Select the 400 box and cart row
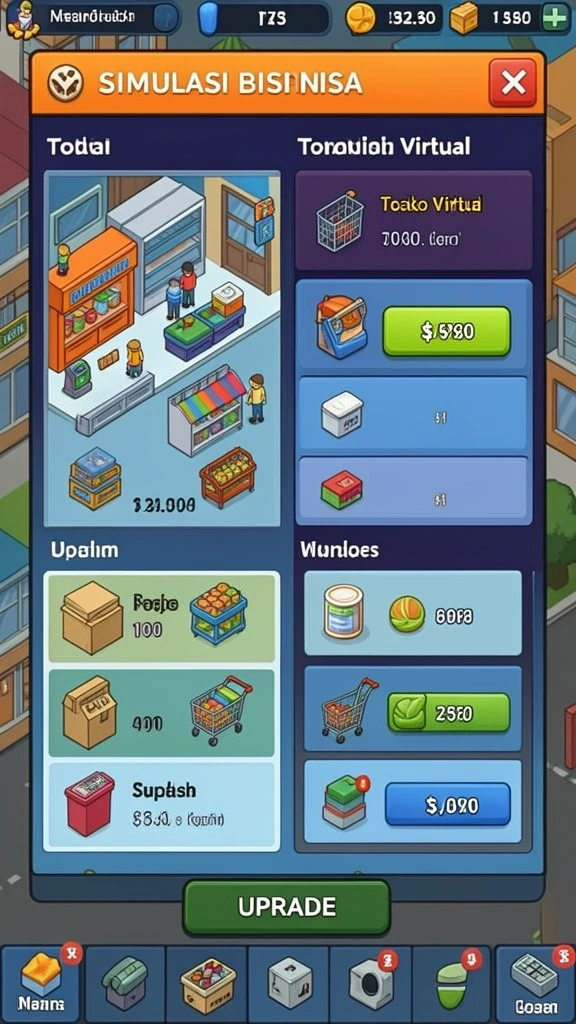Image resolution: width=576 pixels, height=1024 pixels. pyautogui.click(x=161, y=713)
